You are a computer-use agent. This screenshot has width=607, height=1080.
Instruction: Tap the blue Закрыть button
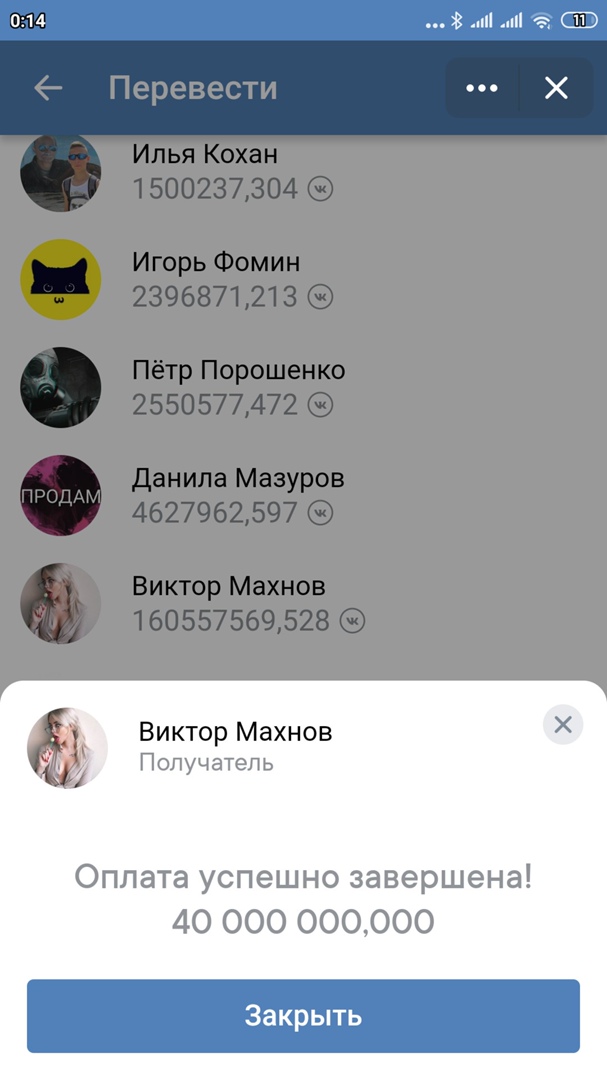coord(303,1016)
